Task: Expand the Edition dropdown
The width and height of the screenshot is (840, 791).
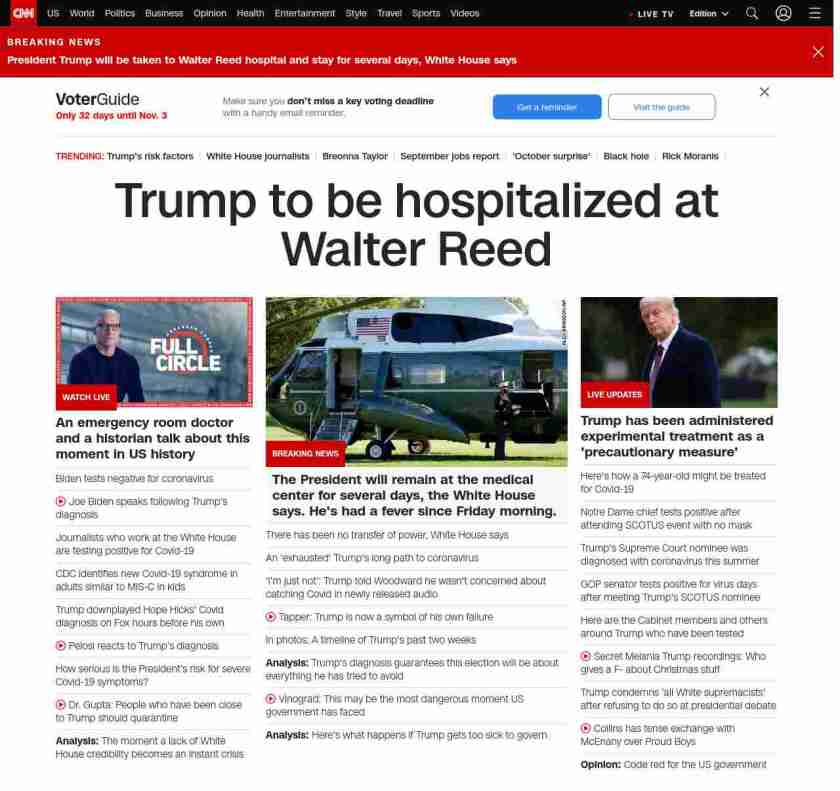Action: (x=709, y=14)
